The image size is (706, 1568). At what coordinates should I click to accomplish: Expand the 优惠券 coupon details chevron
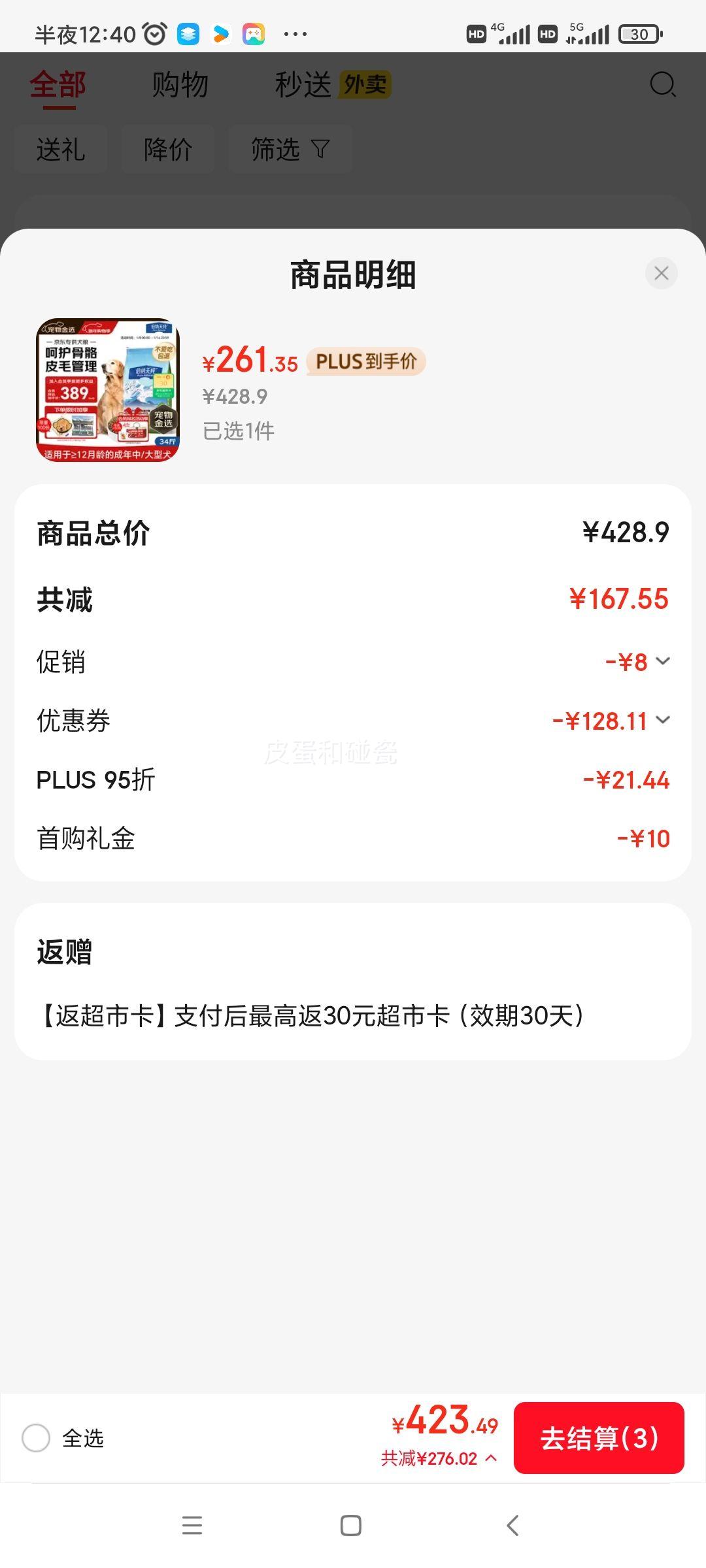[664, 719]
